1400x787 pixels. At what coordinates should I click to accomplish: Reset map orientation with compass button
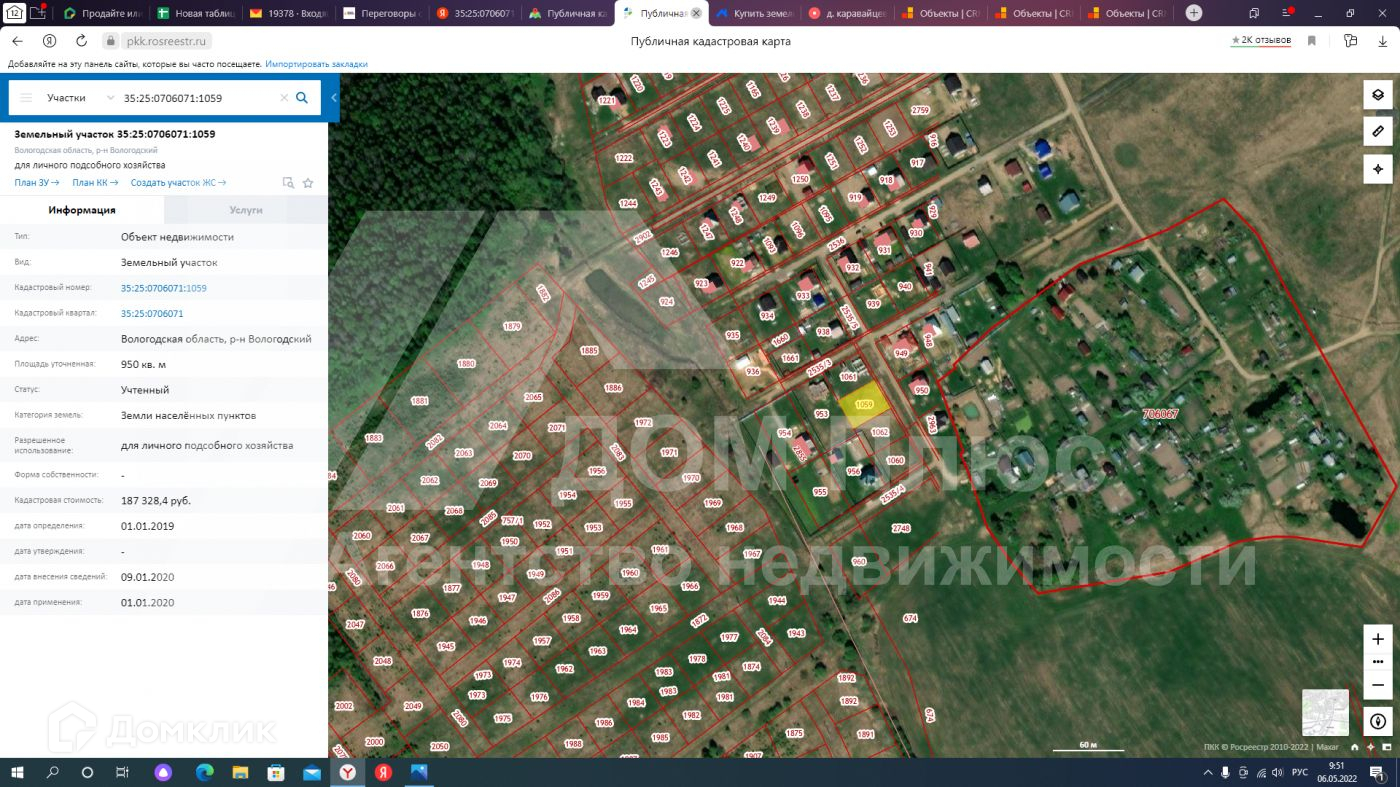coord(1378,721)
